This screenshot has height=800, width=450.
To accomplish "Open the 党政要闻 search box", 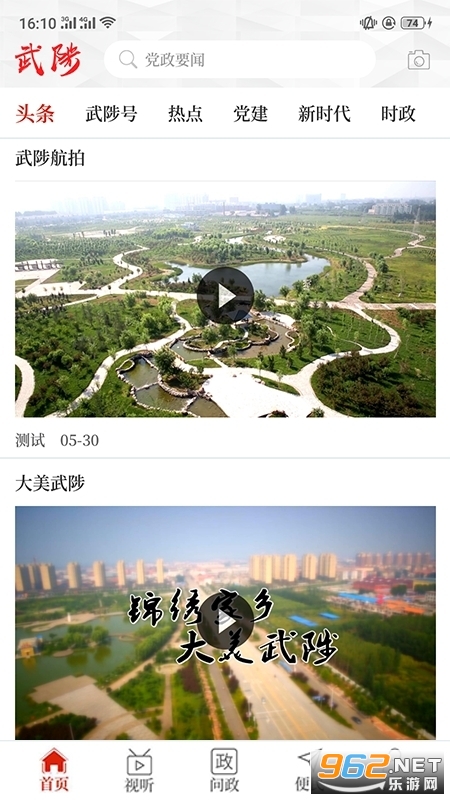I will coord(240,60).
